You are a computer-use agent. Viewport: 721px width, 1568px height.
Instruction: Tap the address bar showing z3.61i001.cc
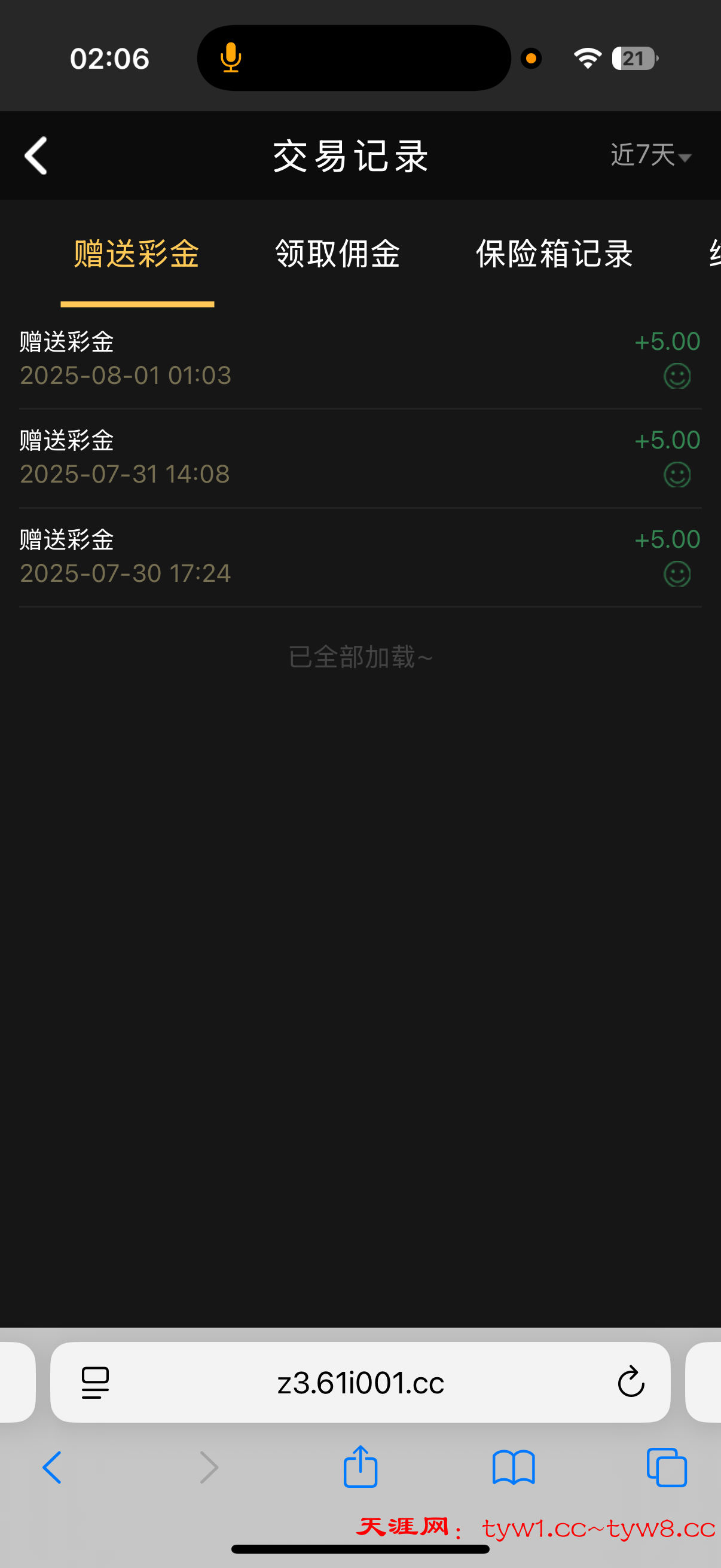tap(360, 1383)
